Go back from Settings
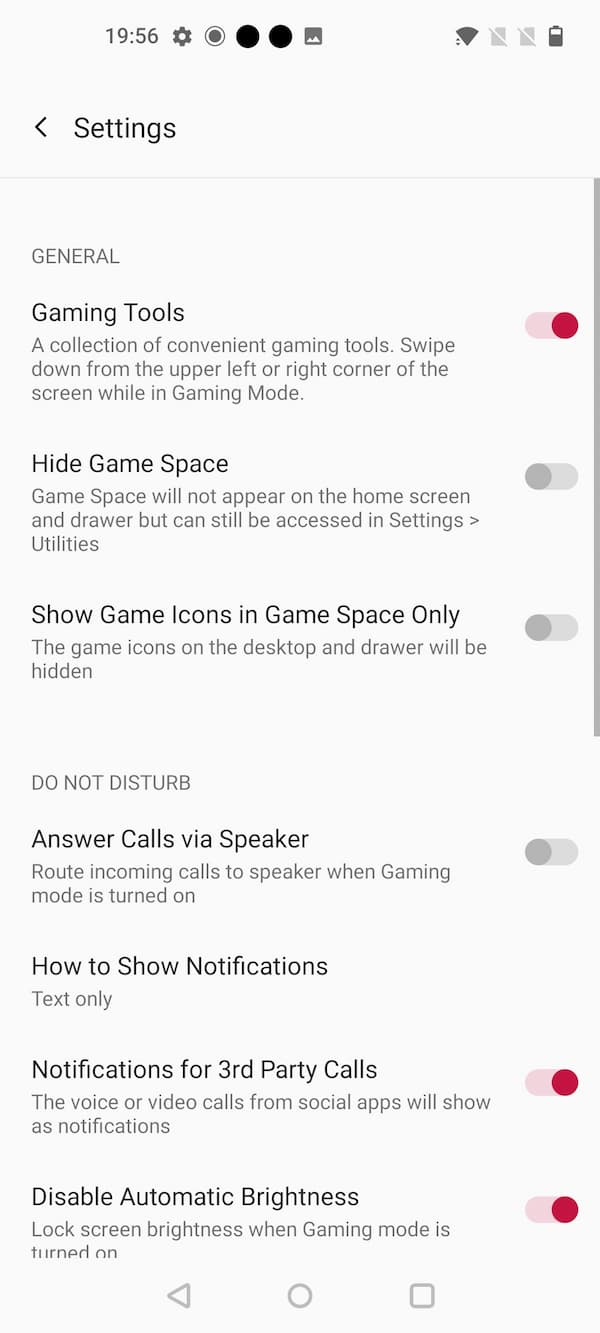This screenshot has width=600, height=1333. [x=41, y=127]
